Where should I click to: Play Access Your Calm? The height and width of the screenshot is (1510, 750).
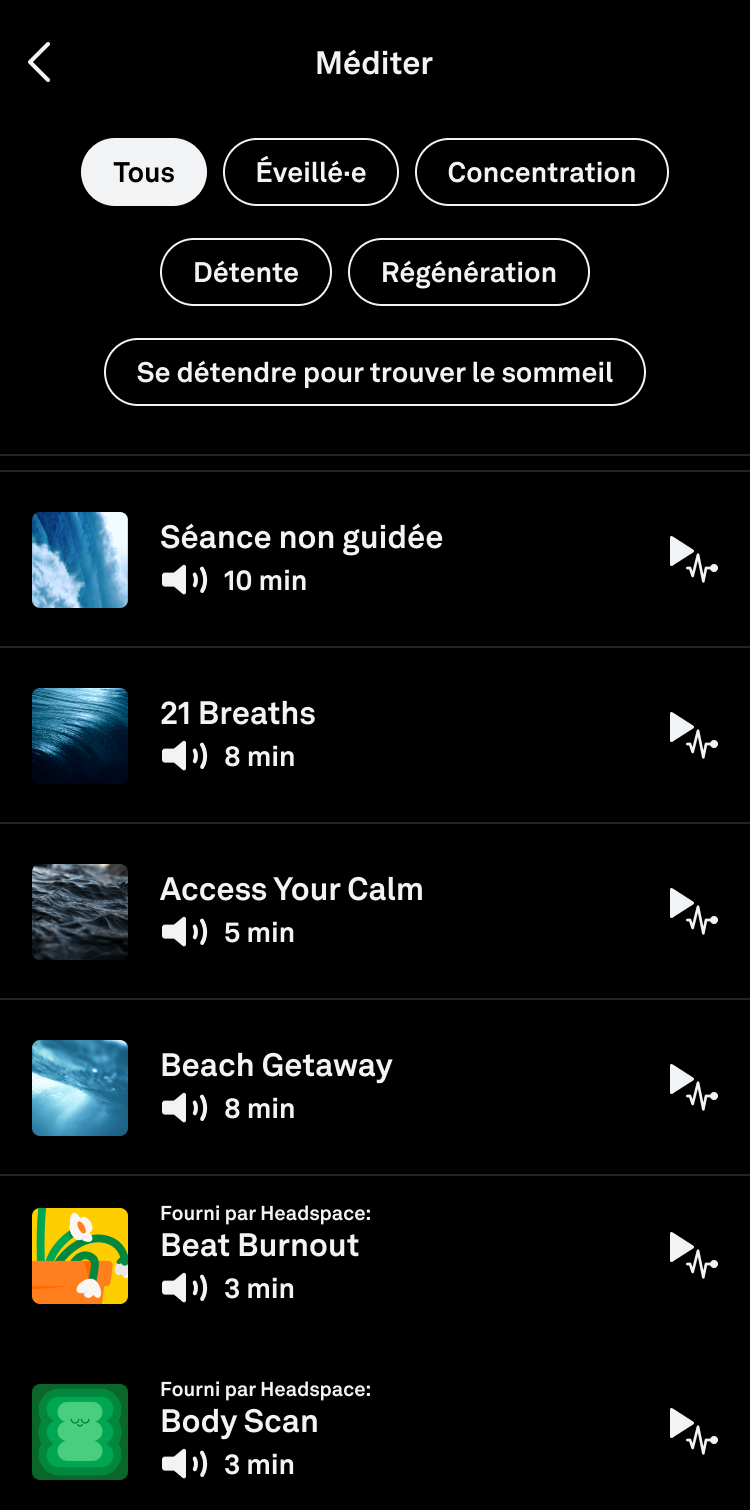[693, 910]
